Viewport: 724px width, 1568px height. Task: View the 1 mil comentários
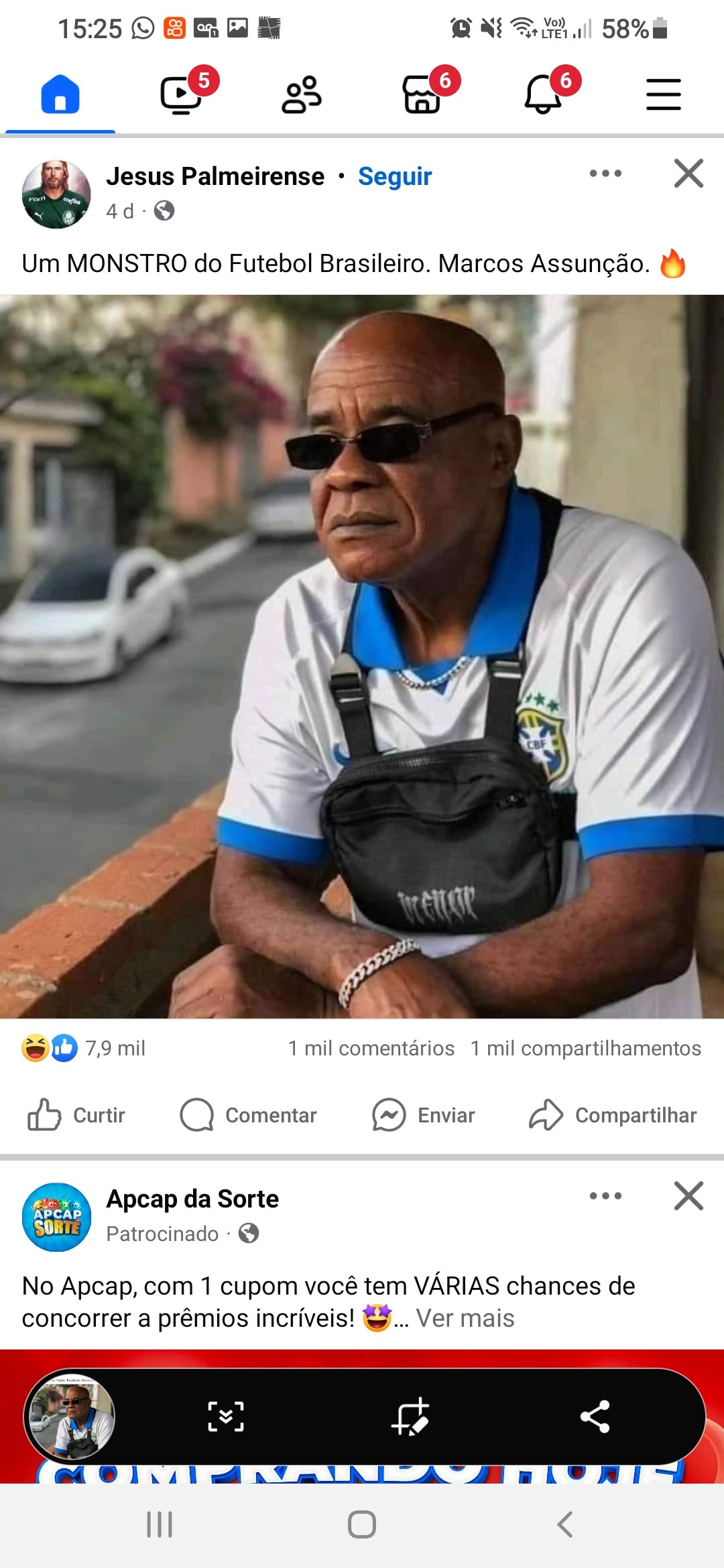click(x=371, y=1049)
